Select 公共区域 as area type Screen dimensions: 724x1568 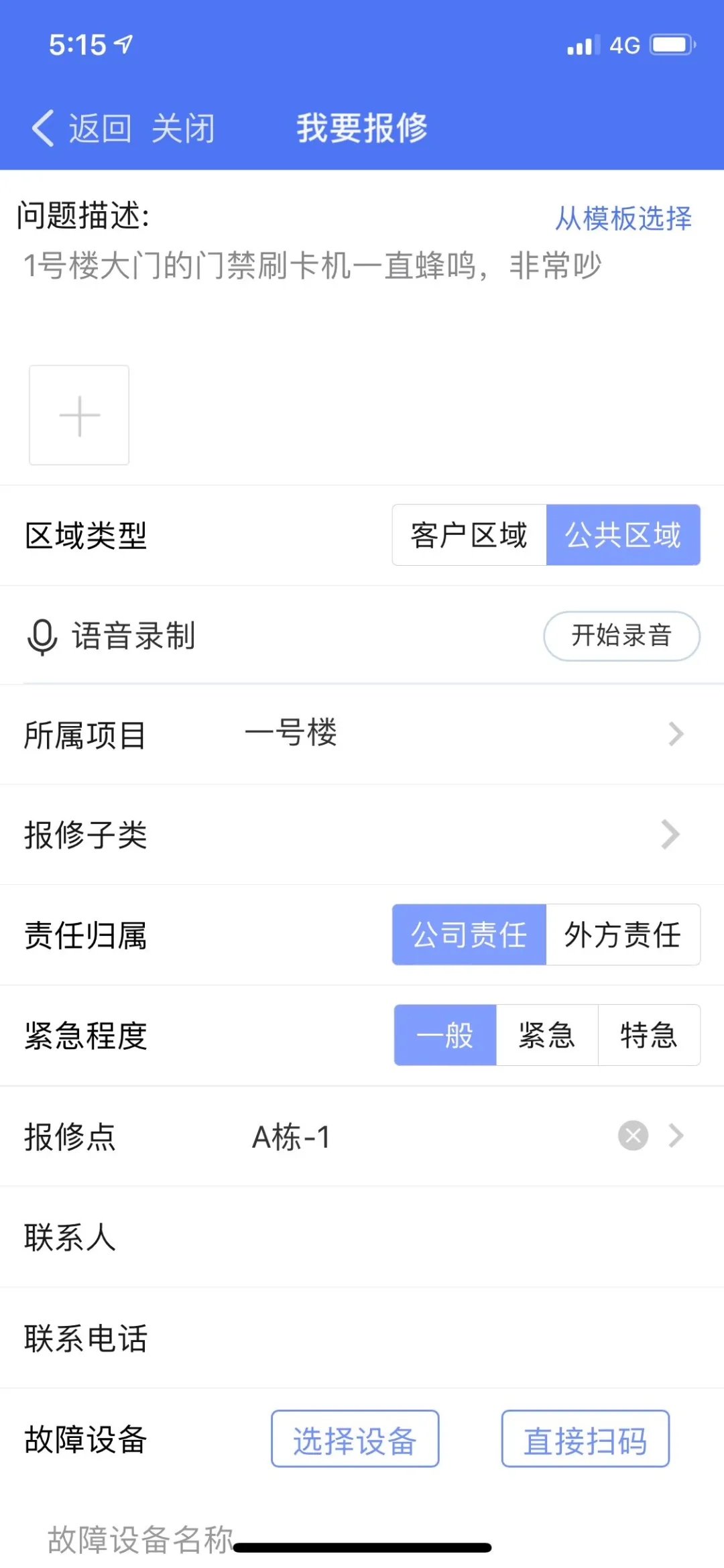click(623, 535)
